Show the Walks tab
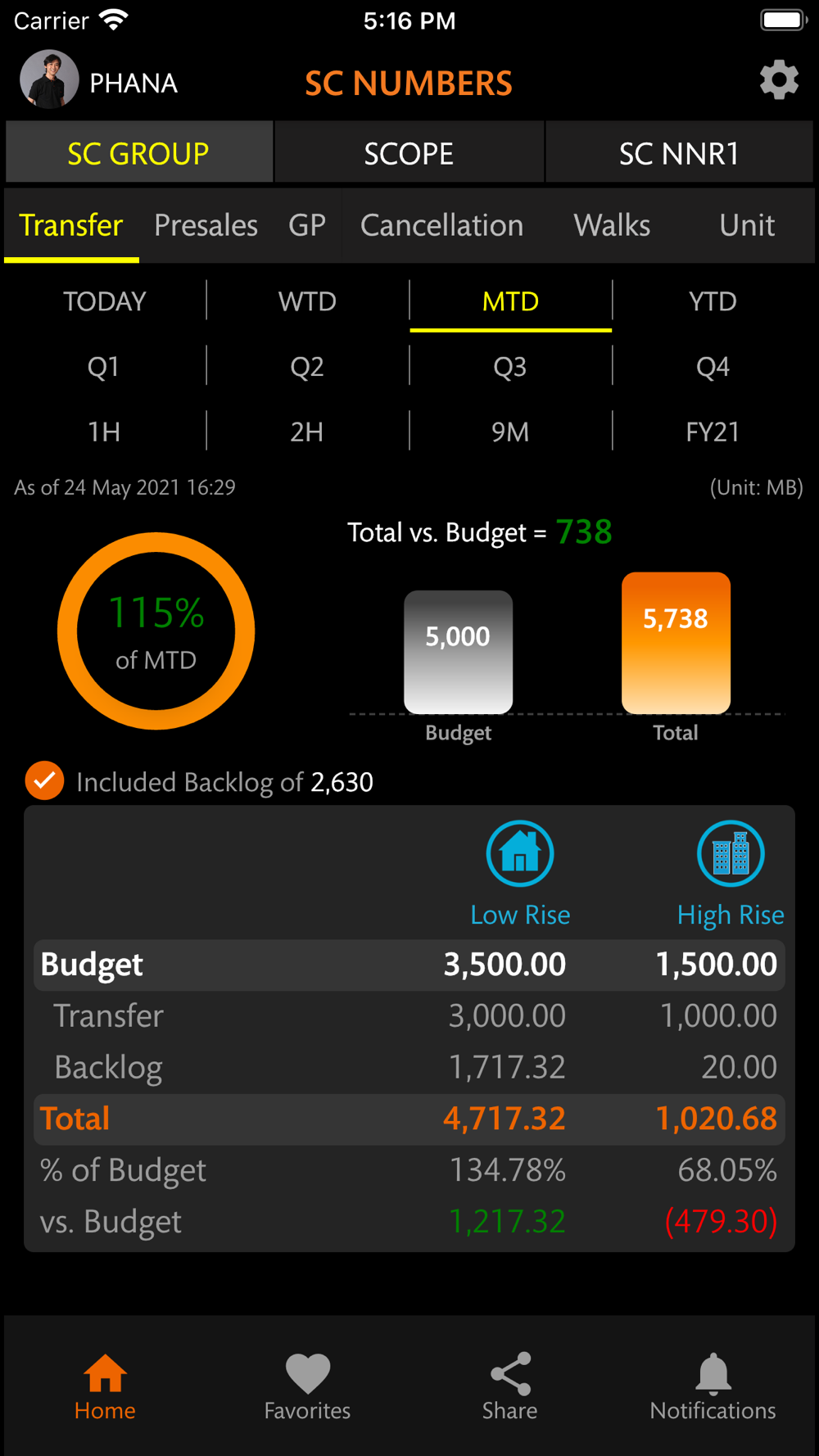Image resolution: width=819 pixels, height=1456 pixels. (x=612, y=225)
